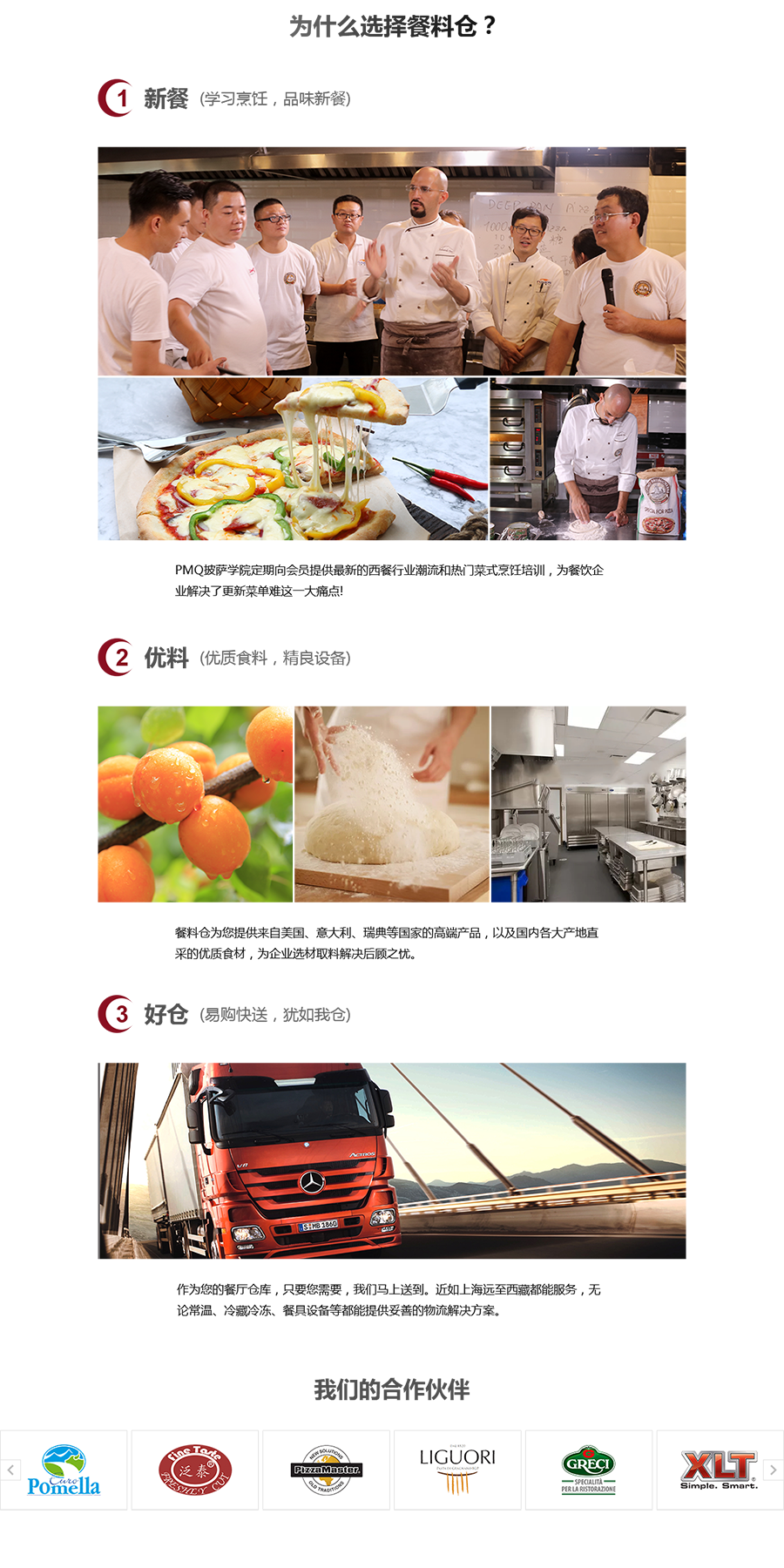Open the Greci brand tile
The image size is (784, 1568).
point(589,1470)
